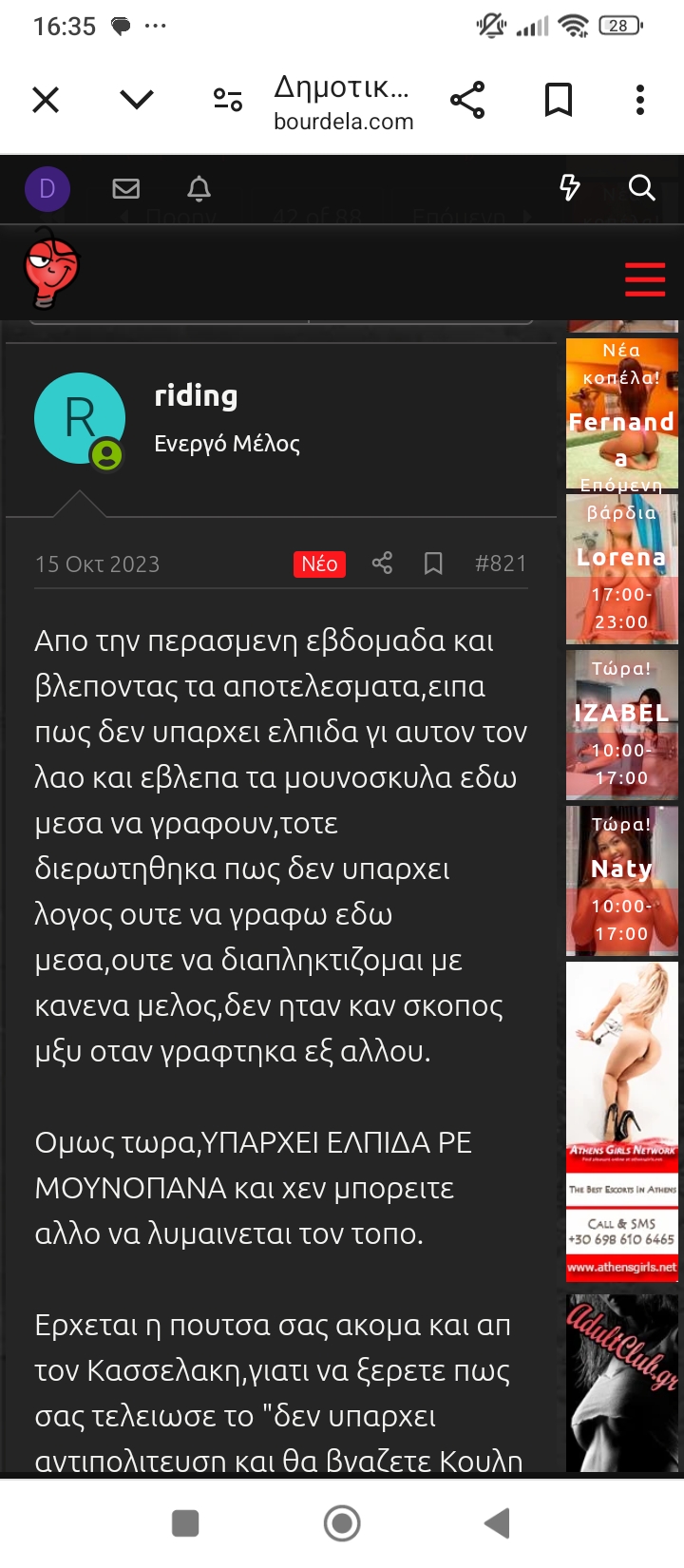Open the browser overflow menu
Screen dimensions: 684x1568
click(640, 100)
